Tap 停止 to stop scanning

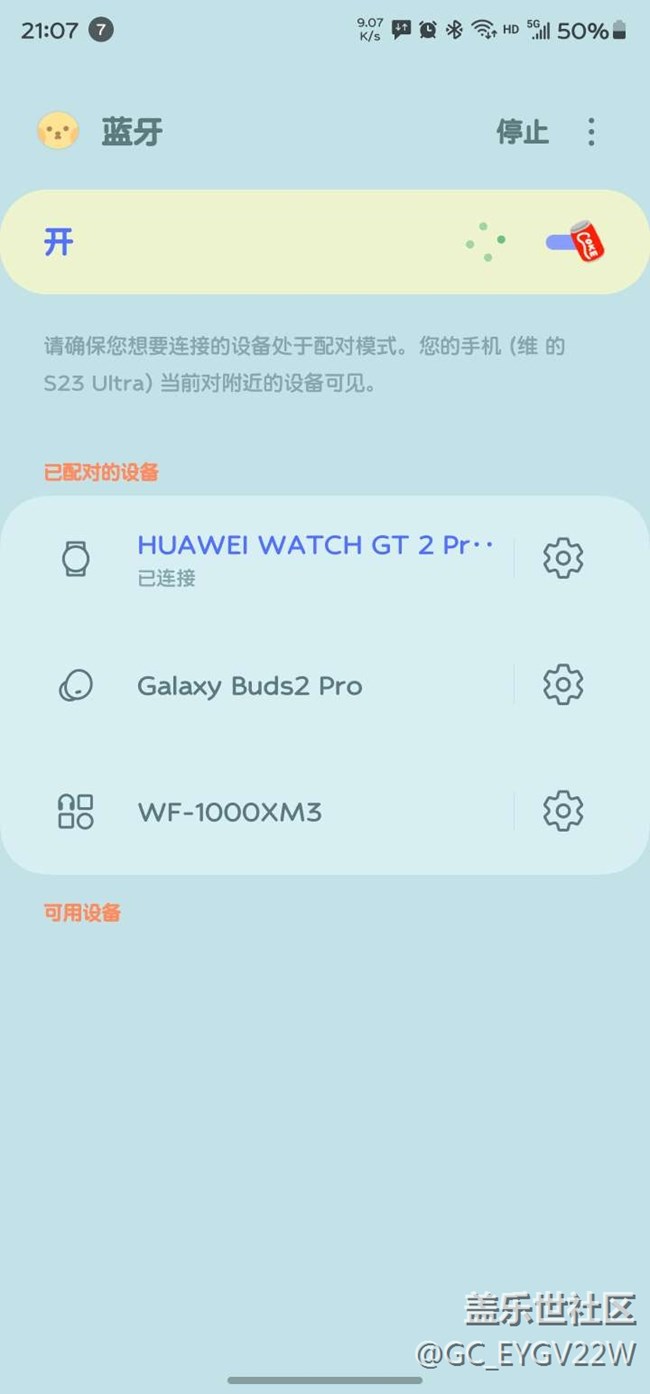(522, 132)
